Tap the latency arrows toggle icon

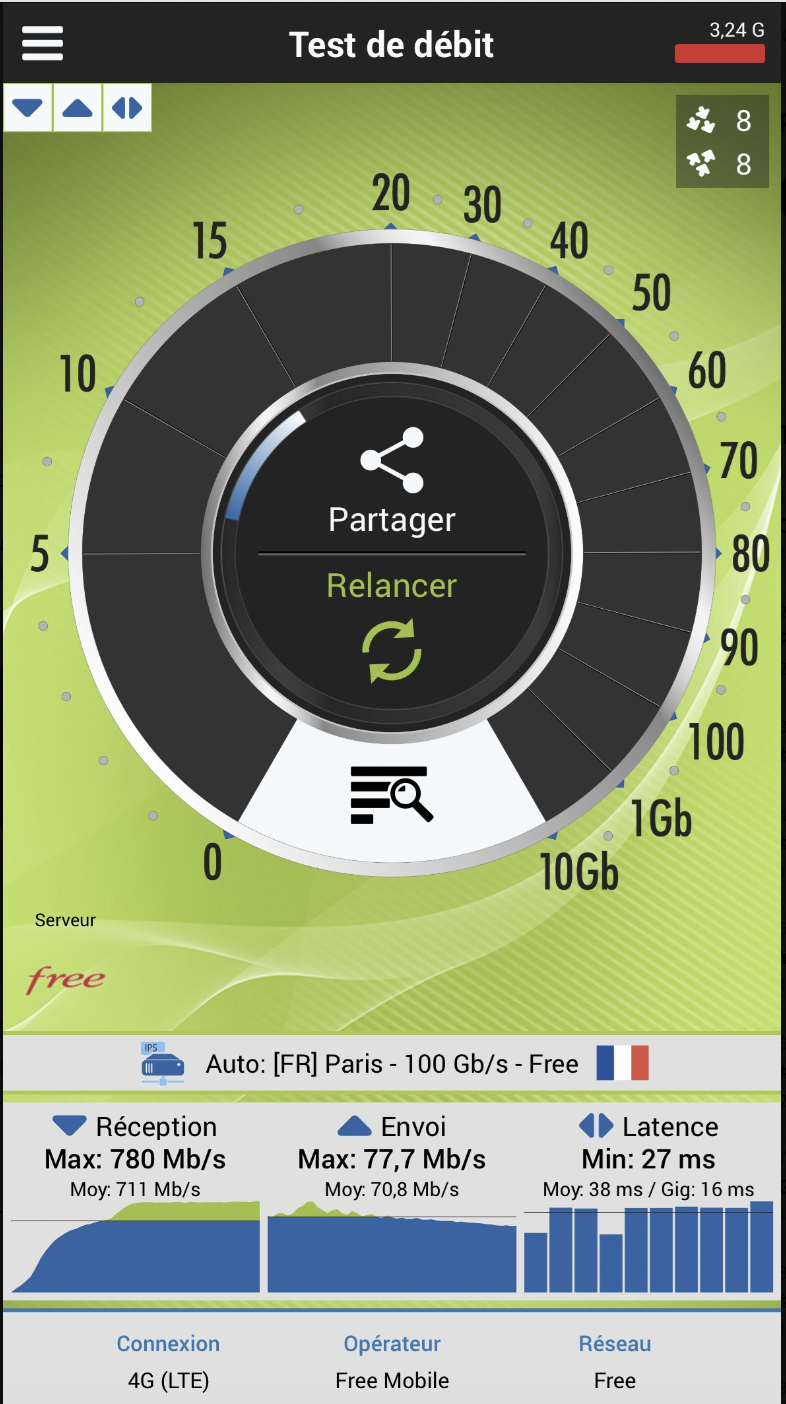point(127,108)
